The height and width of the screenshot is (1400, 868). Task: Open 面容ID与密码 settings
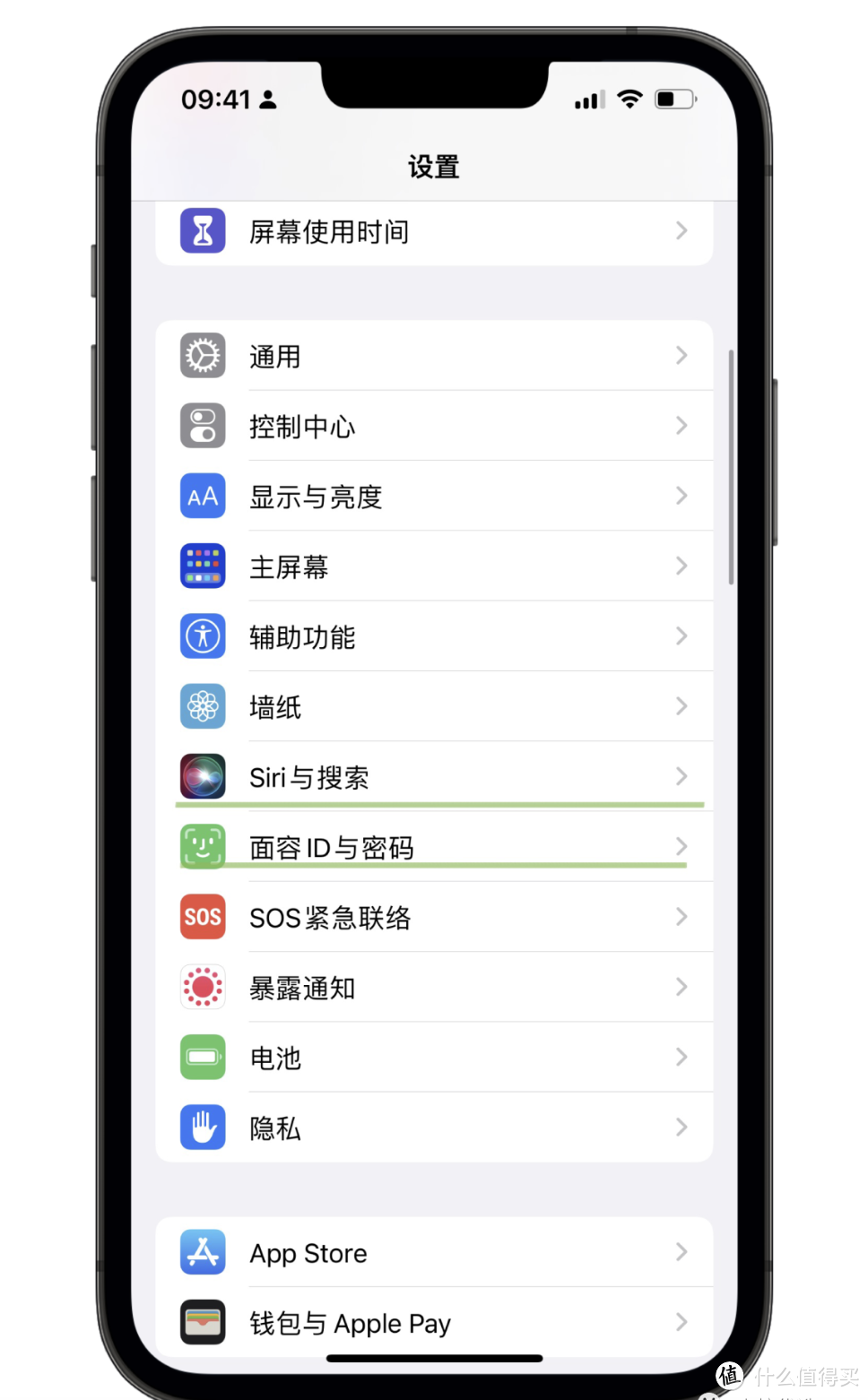434,846
